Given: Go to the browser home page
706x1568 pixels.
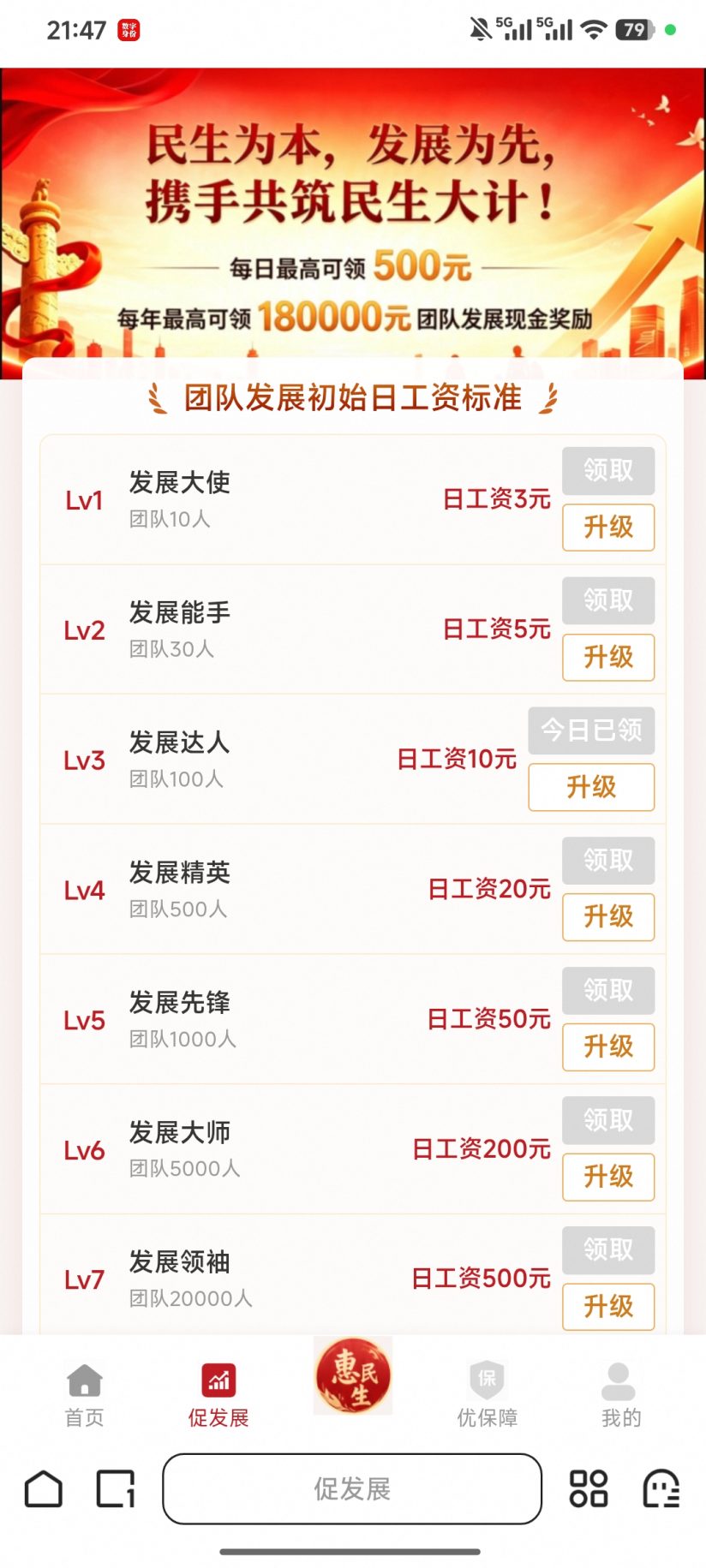Looking at the screenshot, I should [44, 1489].
